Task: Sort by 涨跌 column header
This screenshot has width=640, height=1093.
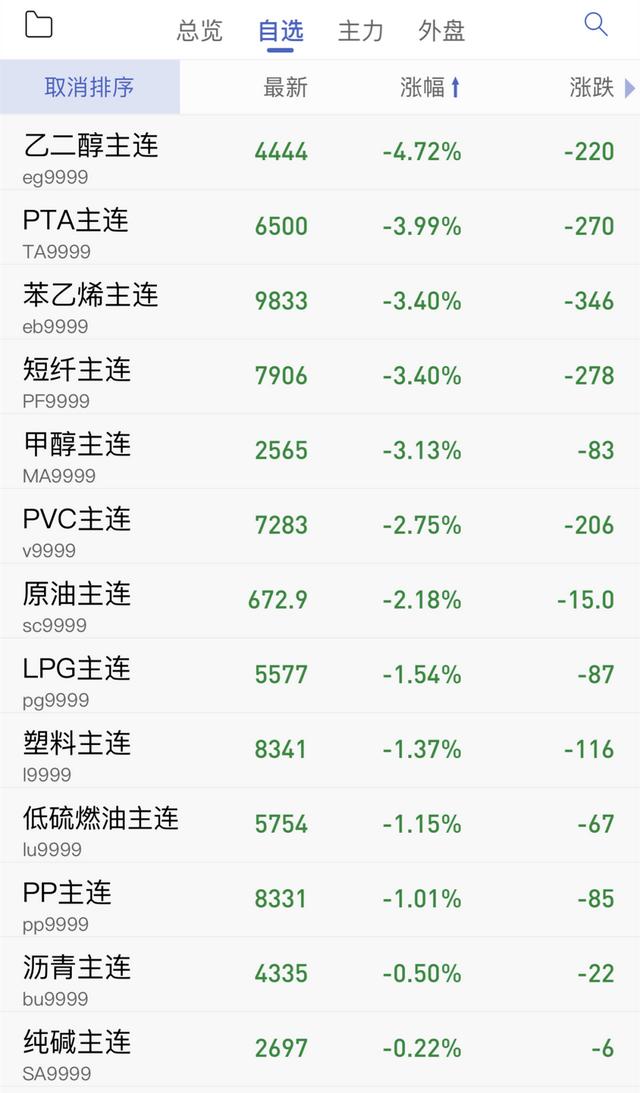Action: point(592,87)
